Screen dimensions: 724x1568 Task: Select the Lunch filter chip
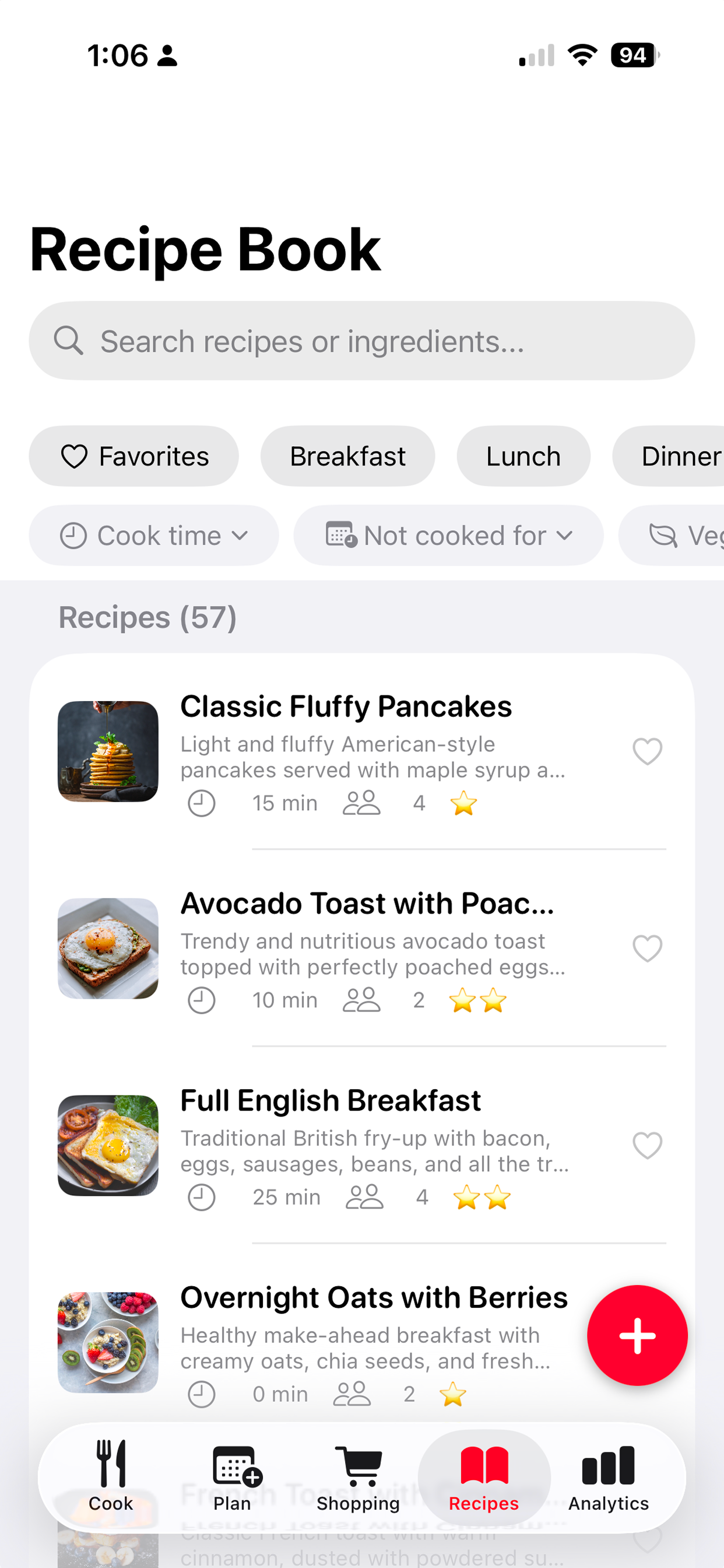(523, 456)
